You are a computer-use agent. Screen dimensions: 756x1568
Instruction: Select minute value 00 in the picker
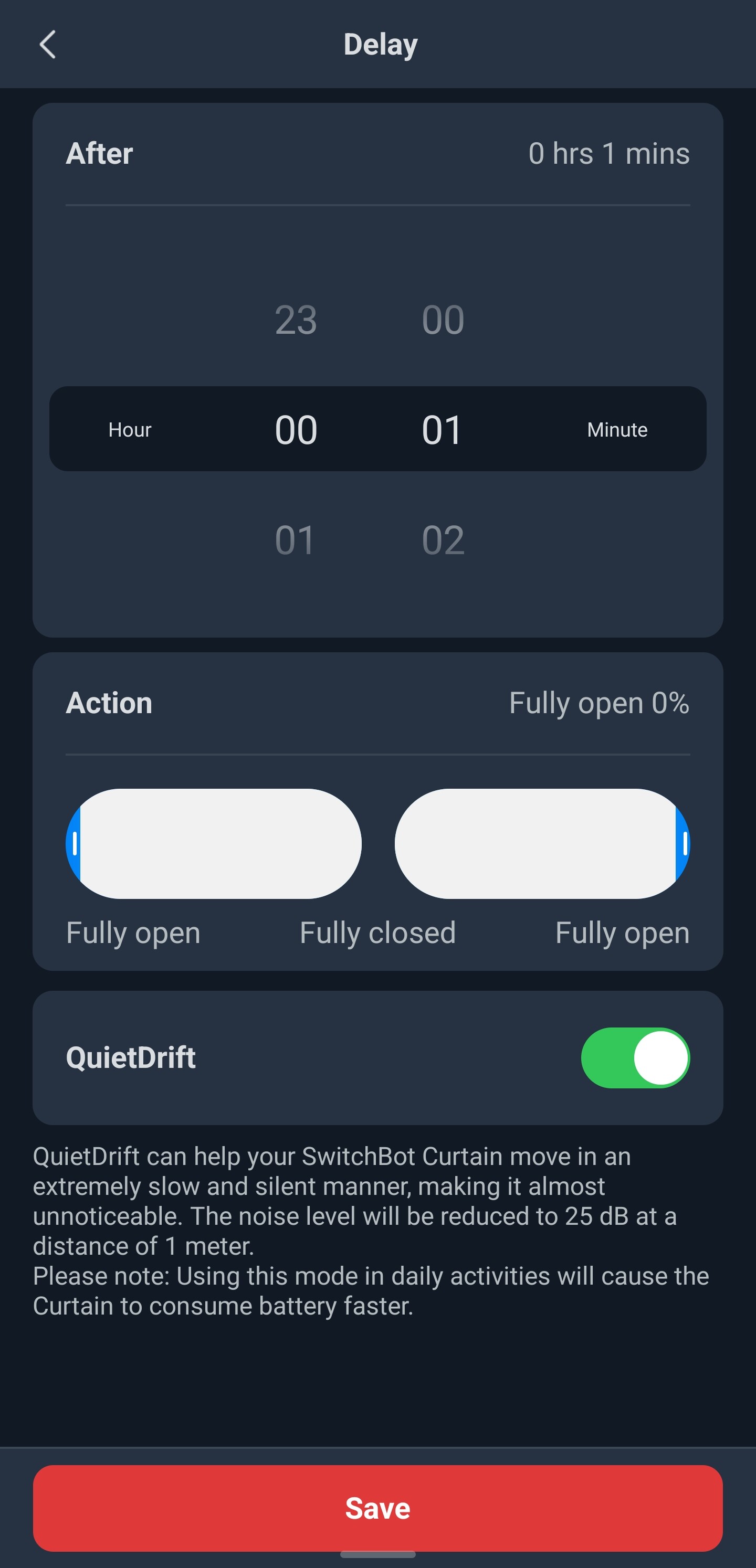point(443,320)
